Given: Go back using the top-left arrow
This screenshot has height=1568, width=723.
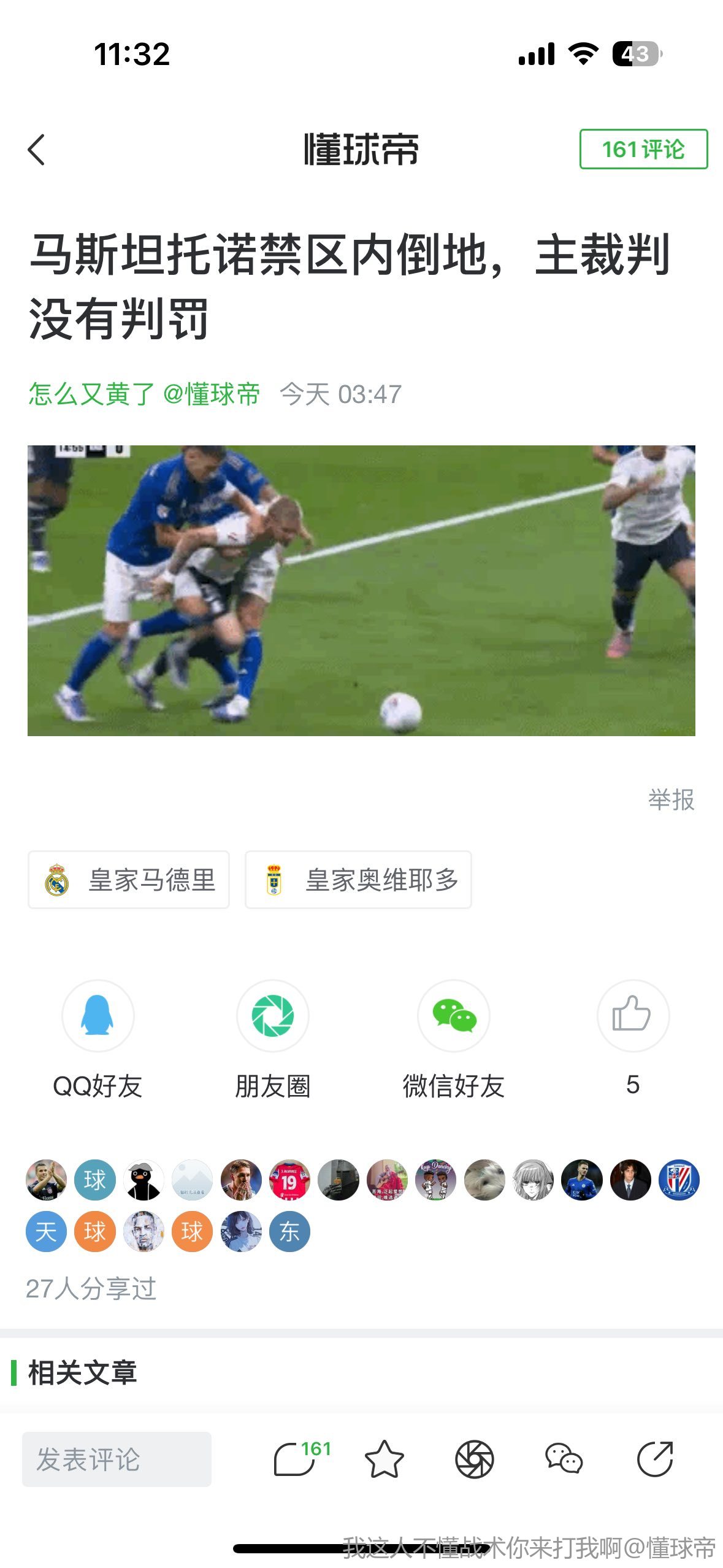Looking at the screenshot, I should pos(37,150).
